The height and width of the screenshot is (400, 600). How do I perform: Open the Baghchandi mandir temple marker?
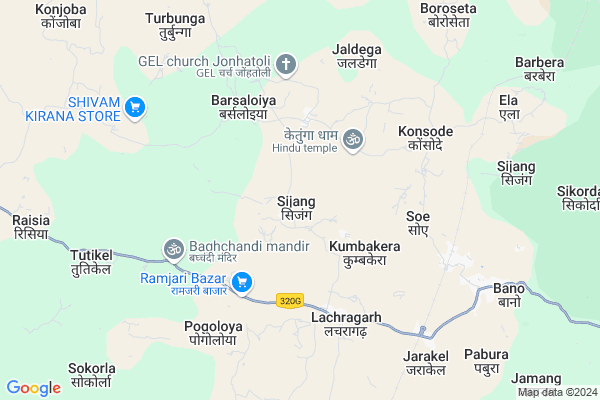[x=173, y=247]
